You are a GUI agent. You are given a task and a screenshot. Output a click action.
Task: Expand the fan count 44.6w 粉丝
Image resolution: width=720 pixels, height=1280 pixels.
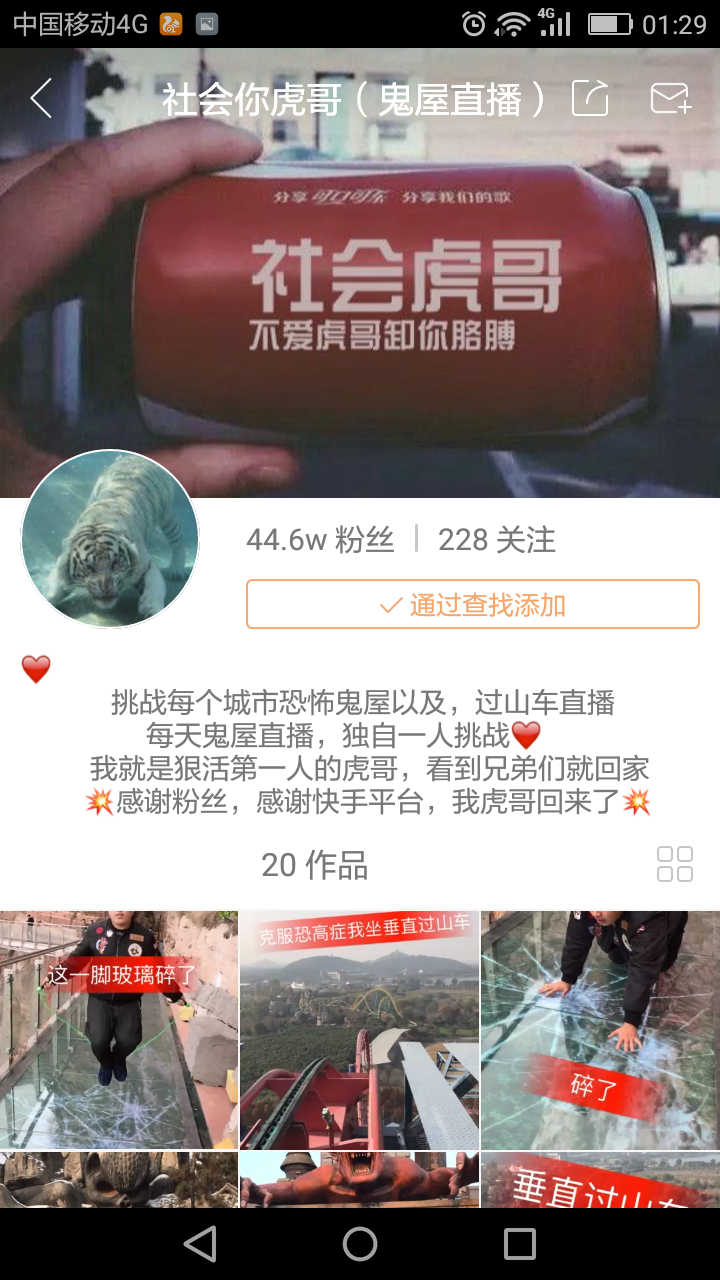(x=319, y=540)
